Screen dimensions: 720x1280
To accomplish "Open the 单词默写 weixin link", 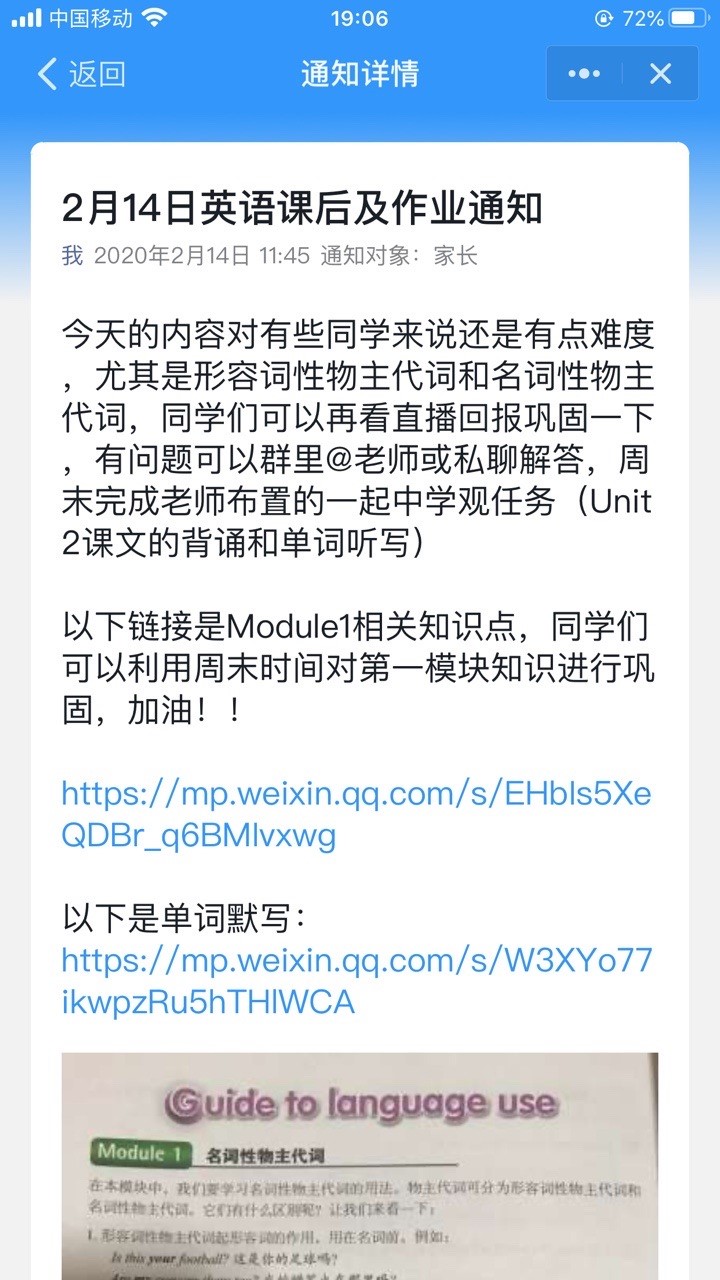I will point(356,981).
